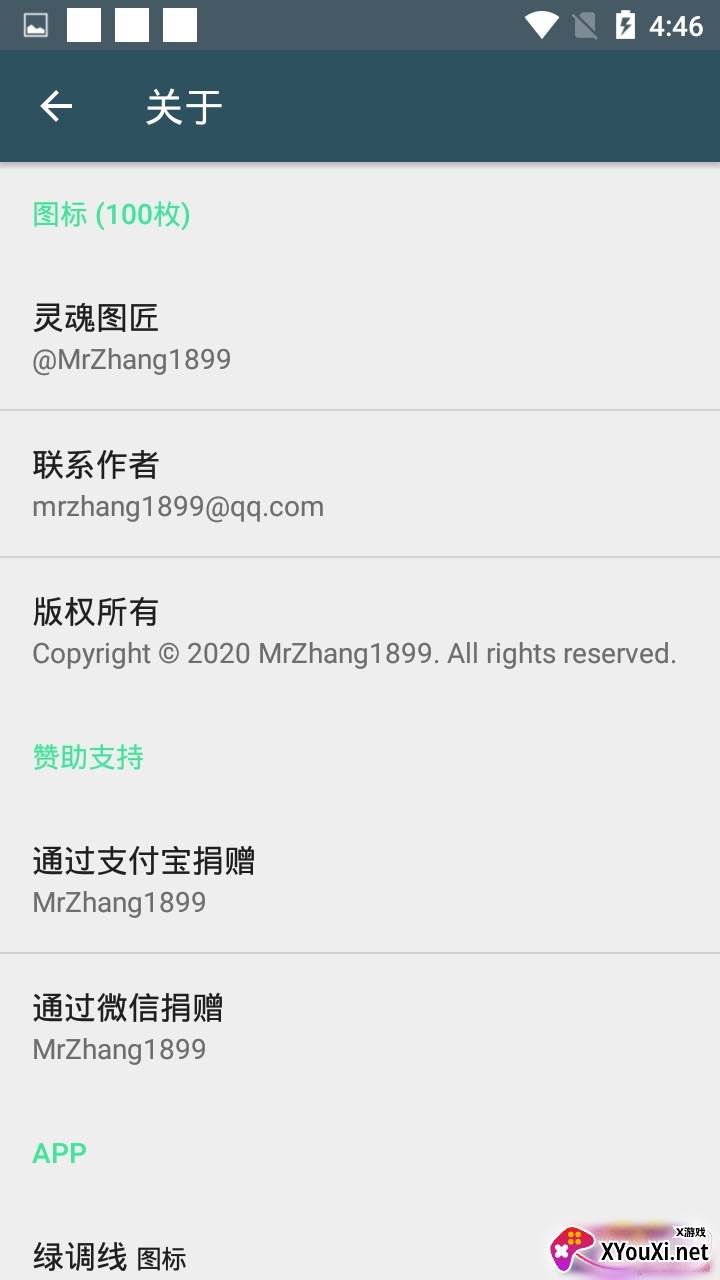Open the 绿调线 图标 app row
This screenshot has width=720, height=1280.
[360, 1243]
